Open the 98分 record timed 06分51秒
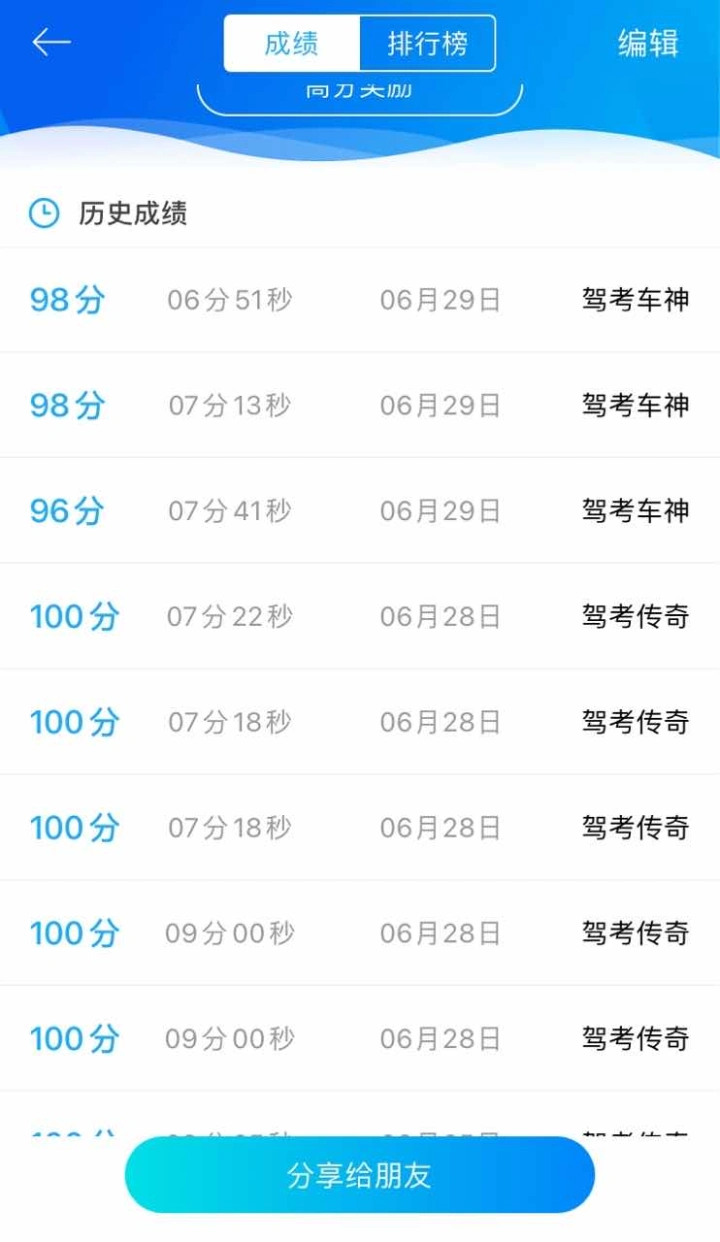Image resolution: width=720 pixels, height=1242 pixels. coord(360,300)
